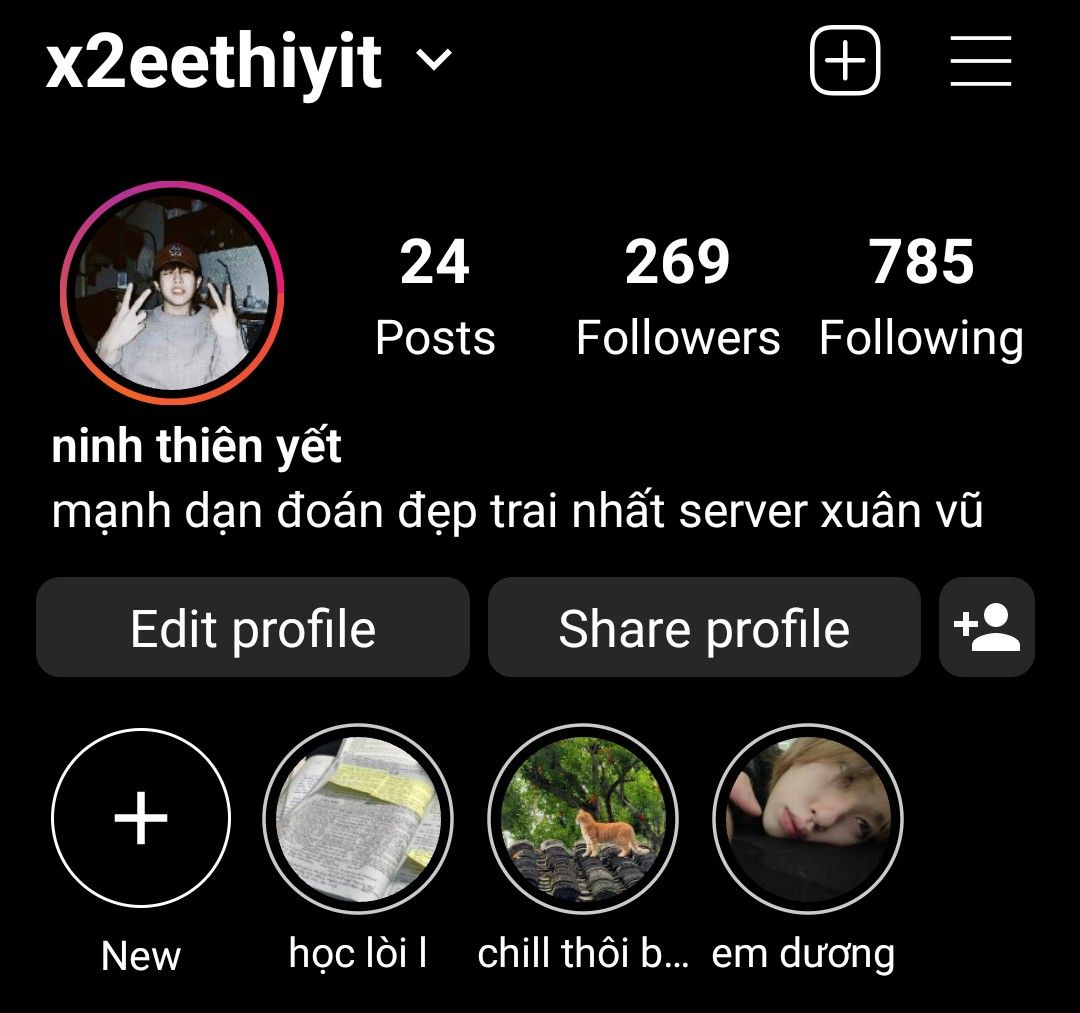Add a New story highlight

(x=141, y=818)
